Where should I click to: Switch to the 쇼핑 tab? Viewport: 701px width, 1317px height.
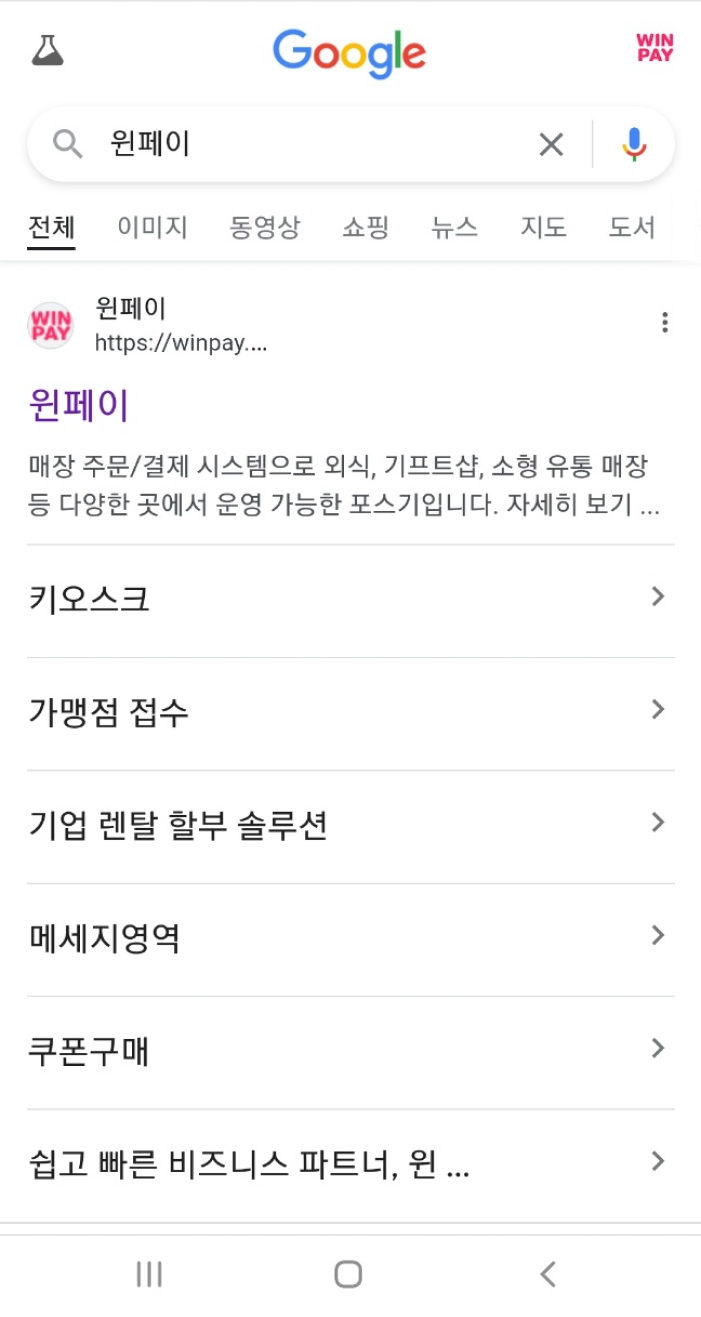pos(365,227)
